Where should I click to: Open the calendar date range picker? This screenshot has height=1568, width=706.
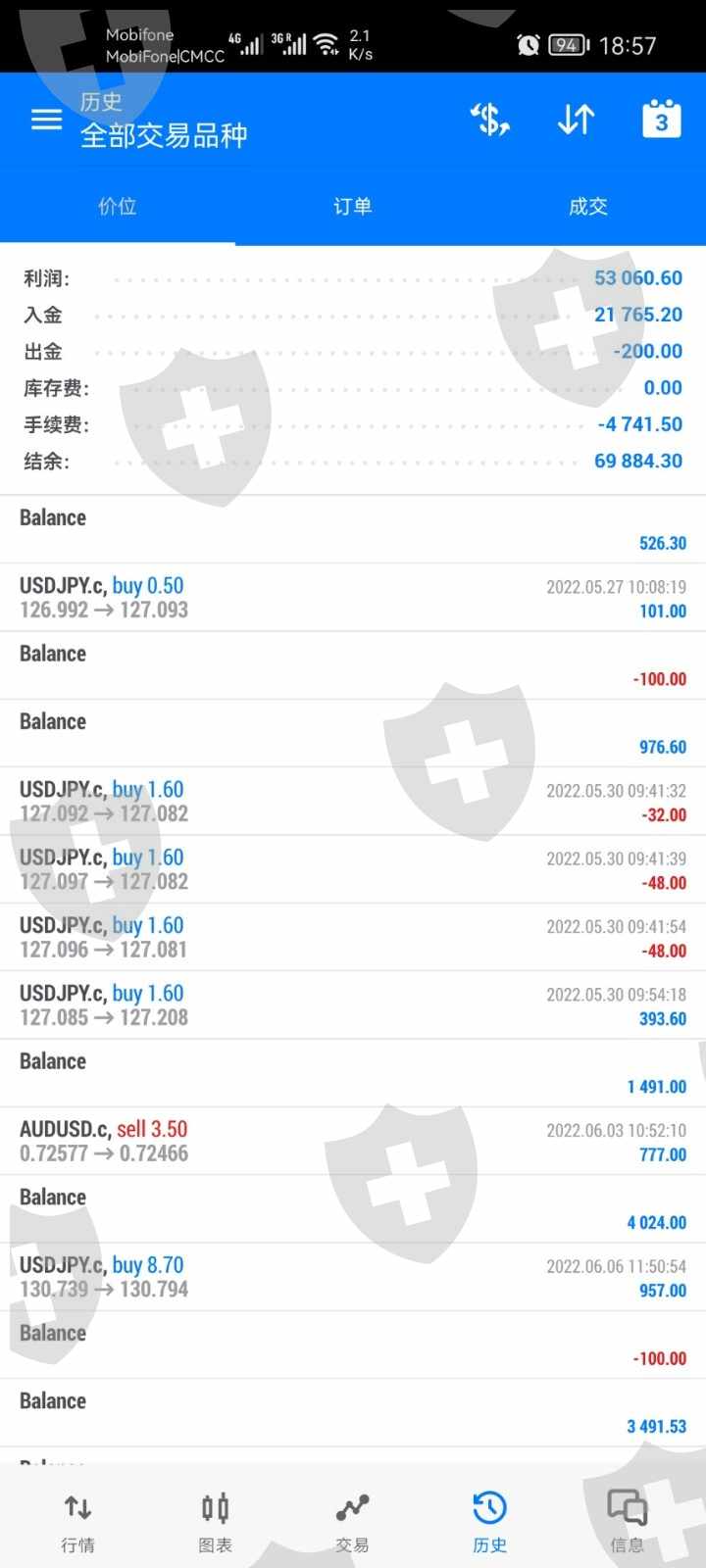[661, 121]
